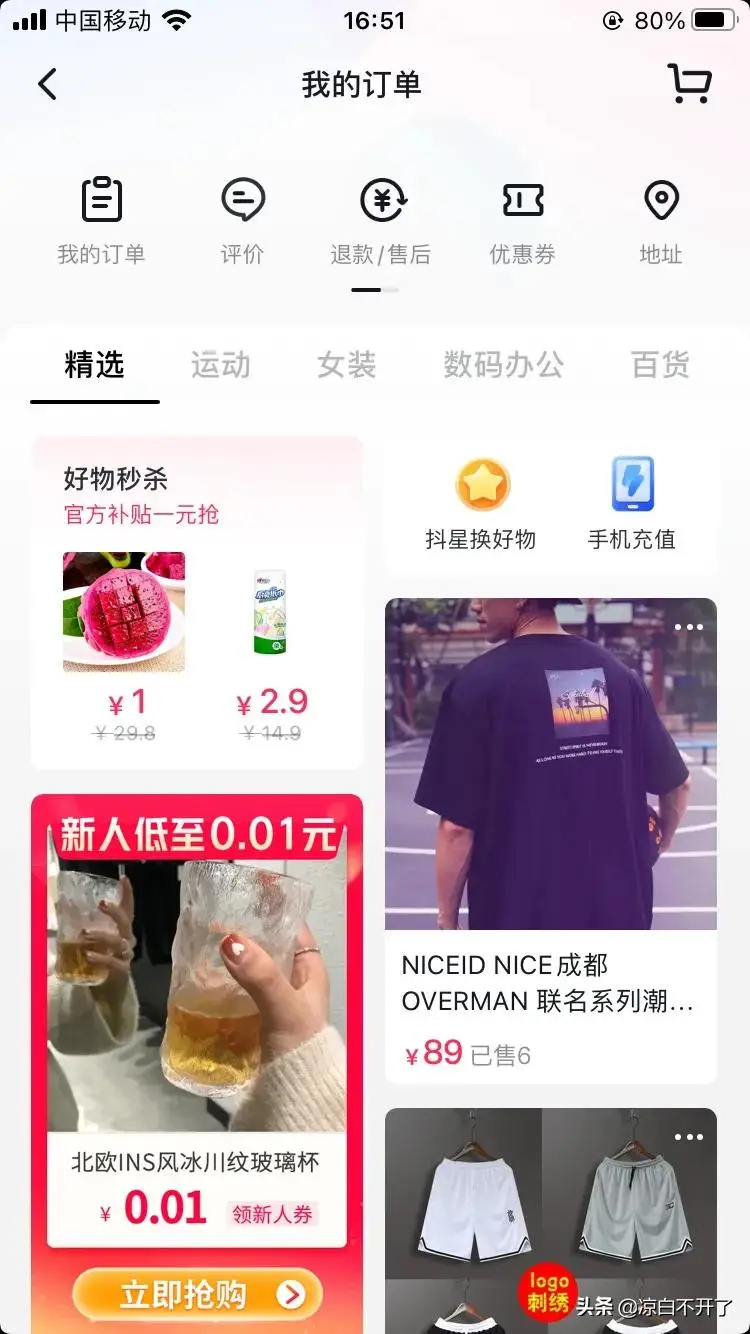
Task: Tap the 立即抢购 buy now button
Action: coord(197,1293)
